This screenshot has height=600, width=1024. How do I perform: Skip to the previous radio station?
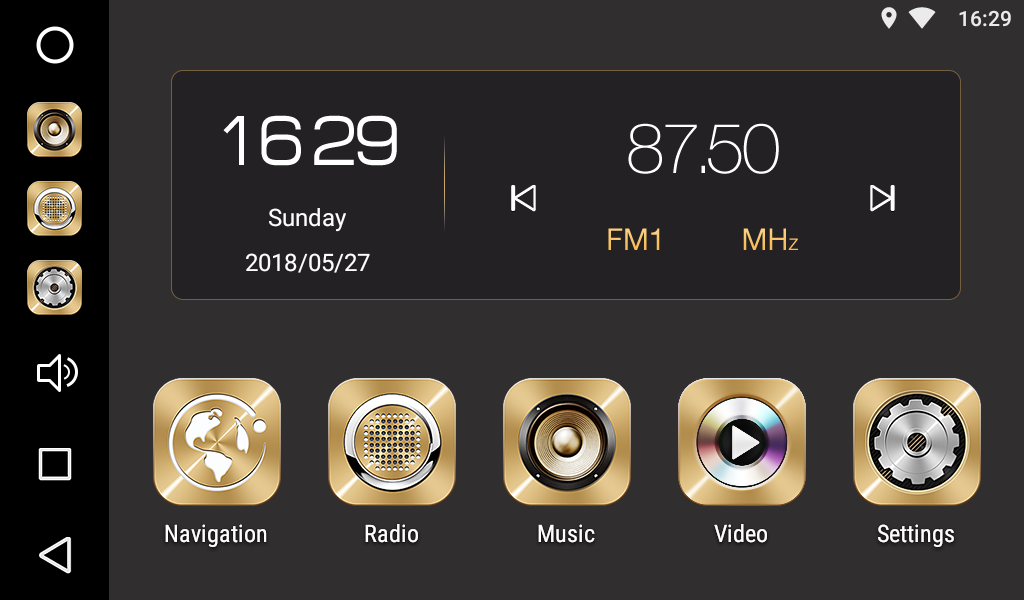tap(523, 198)
